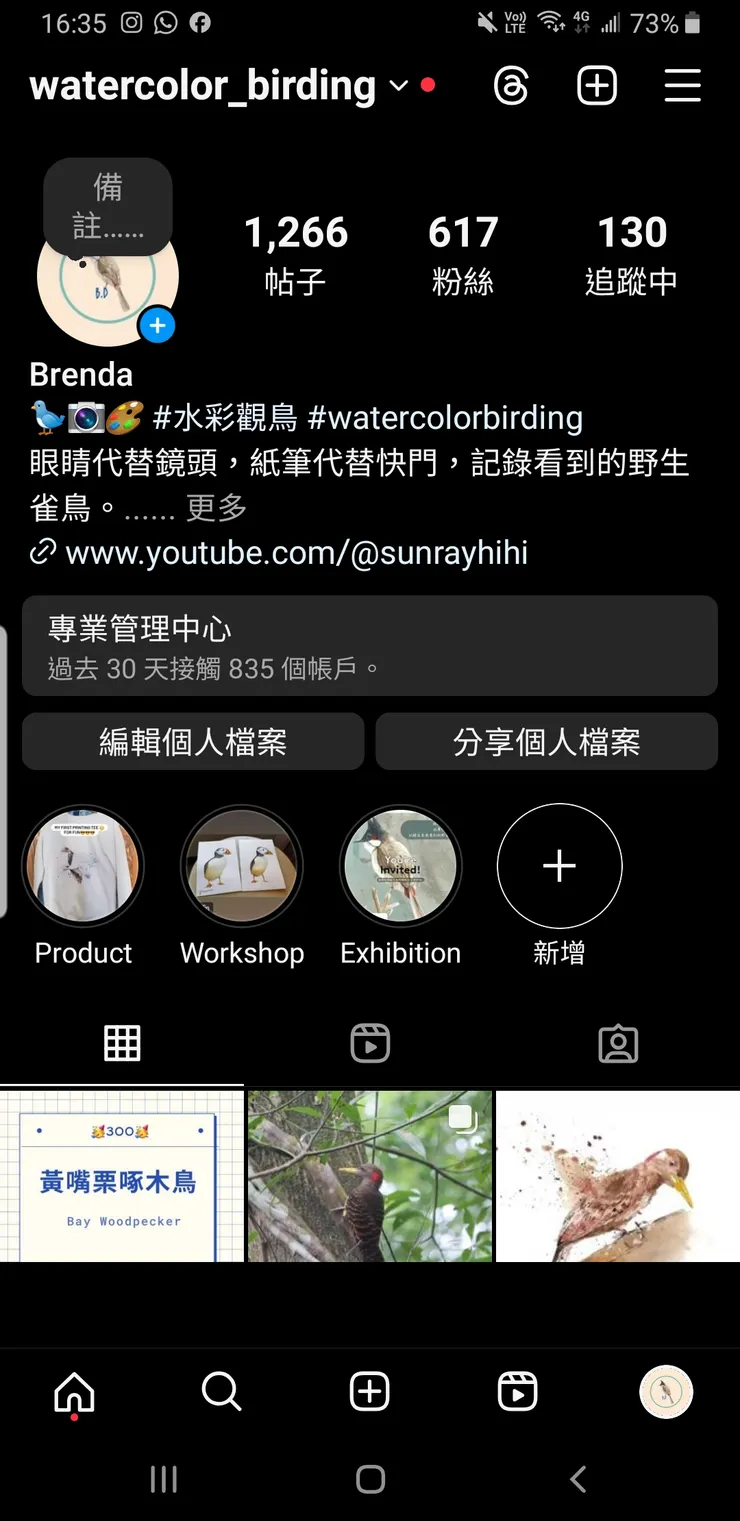Open Reels from the bottom navigation
740x1521 pixels.
click(x=517, y=1390)
